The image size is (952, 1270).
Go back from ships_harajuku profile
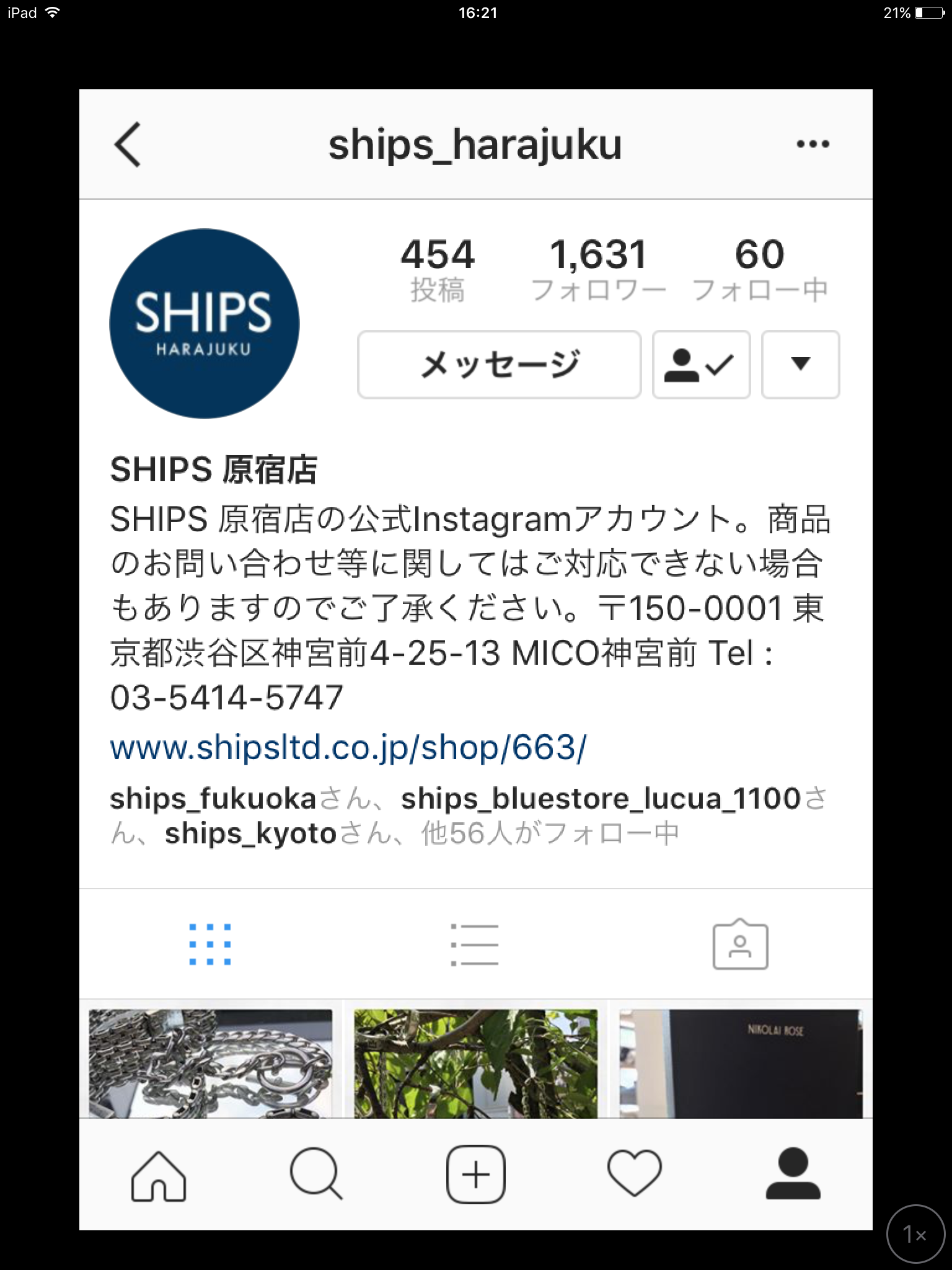click(128, 144)
